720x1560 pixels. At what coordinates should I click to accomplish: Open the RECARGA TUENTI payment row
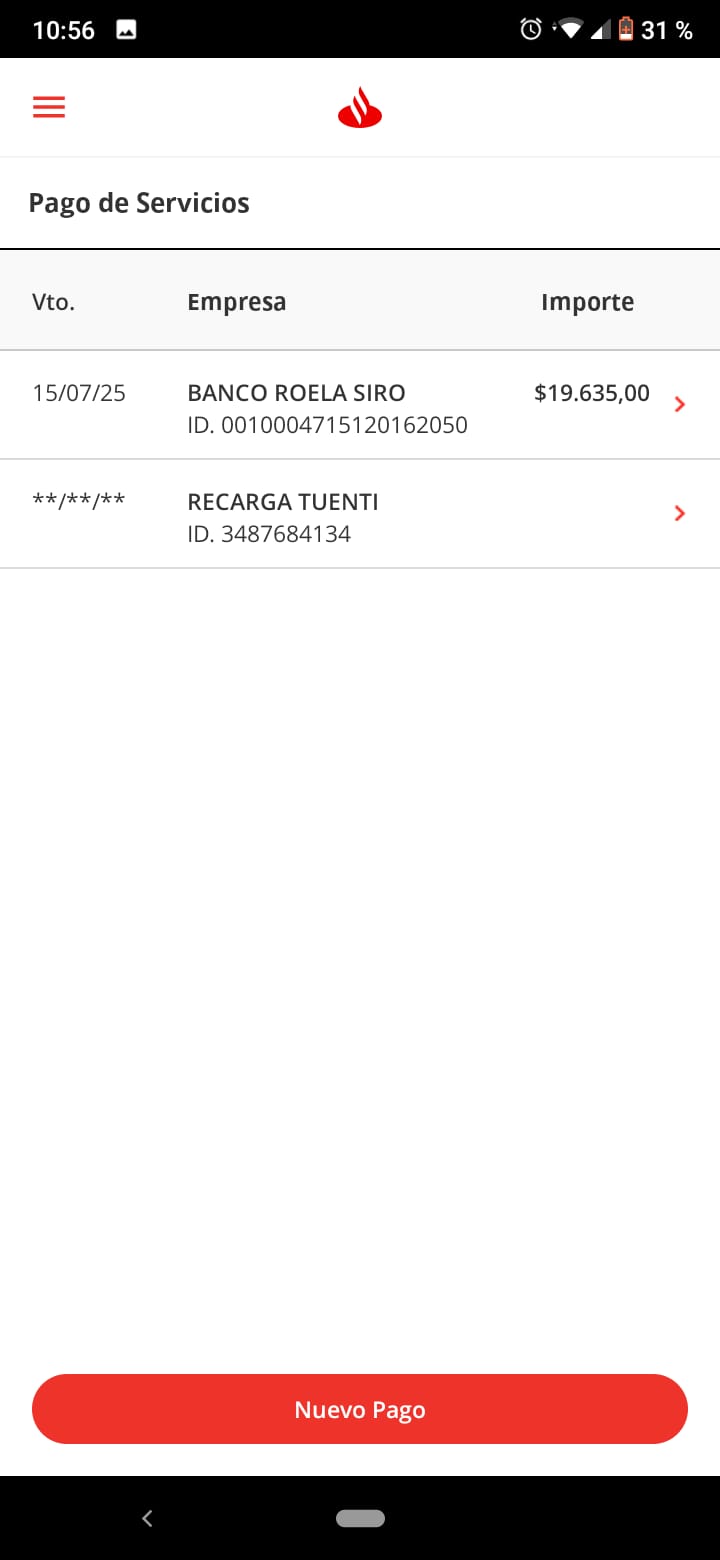(x=360, y=514)
